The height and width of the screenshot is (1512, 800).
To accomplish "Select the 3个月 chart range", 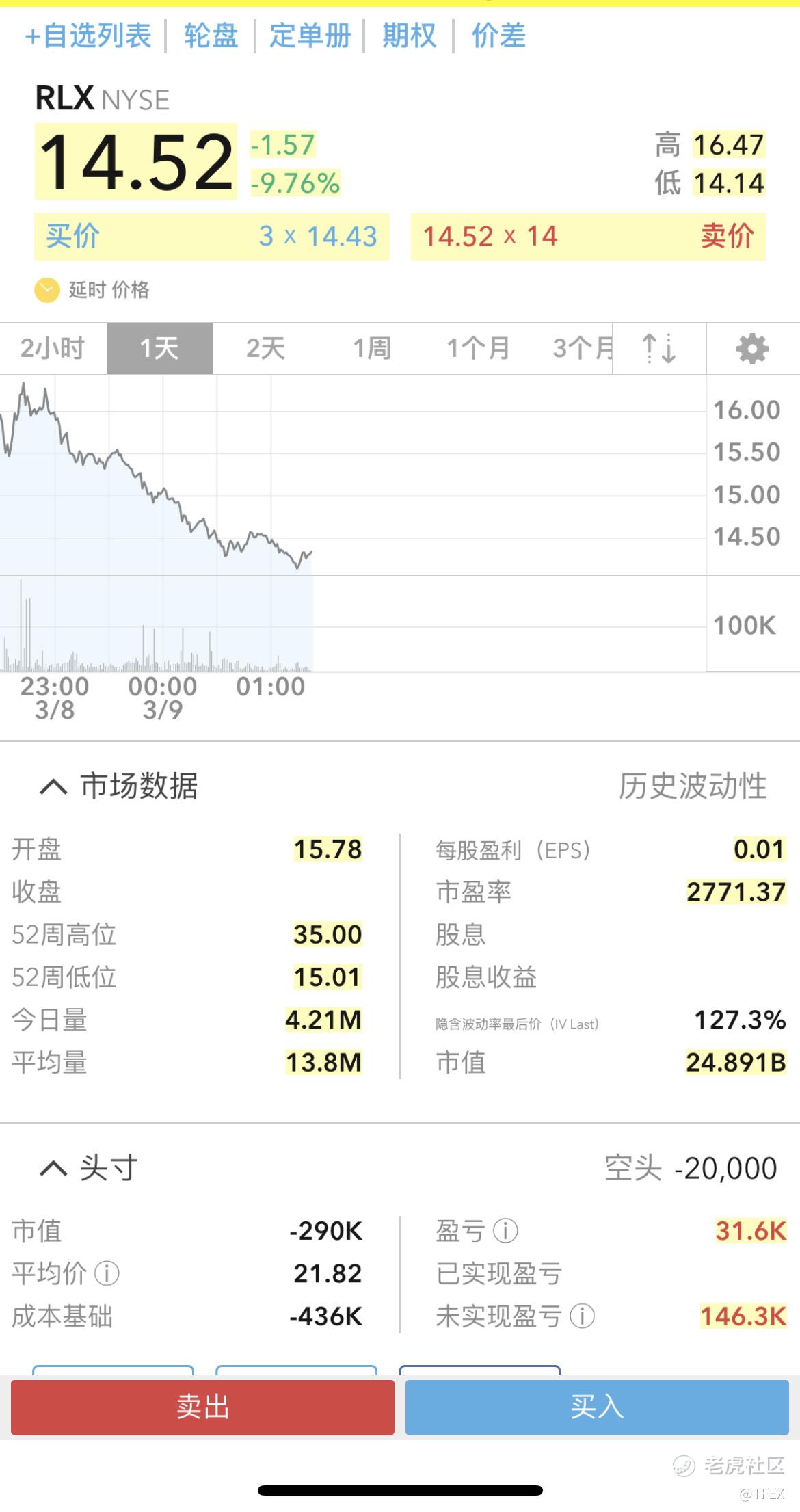I will (x=583, y=349).
